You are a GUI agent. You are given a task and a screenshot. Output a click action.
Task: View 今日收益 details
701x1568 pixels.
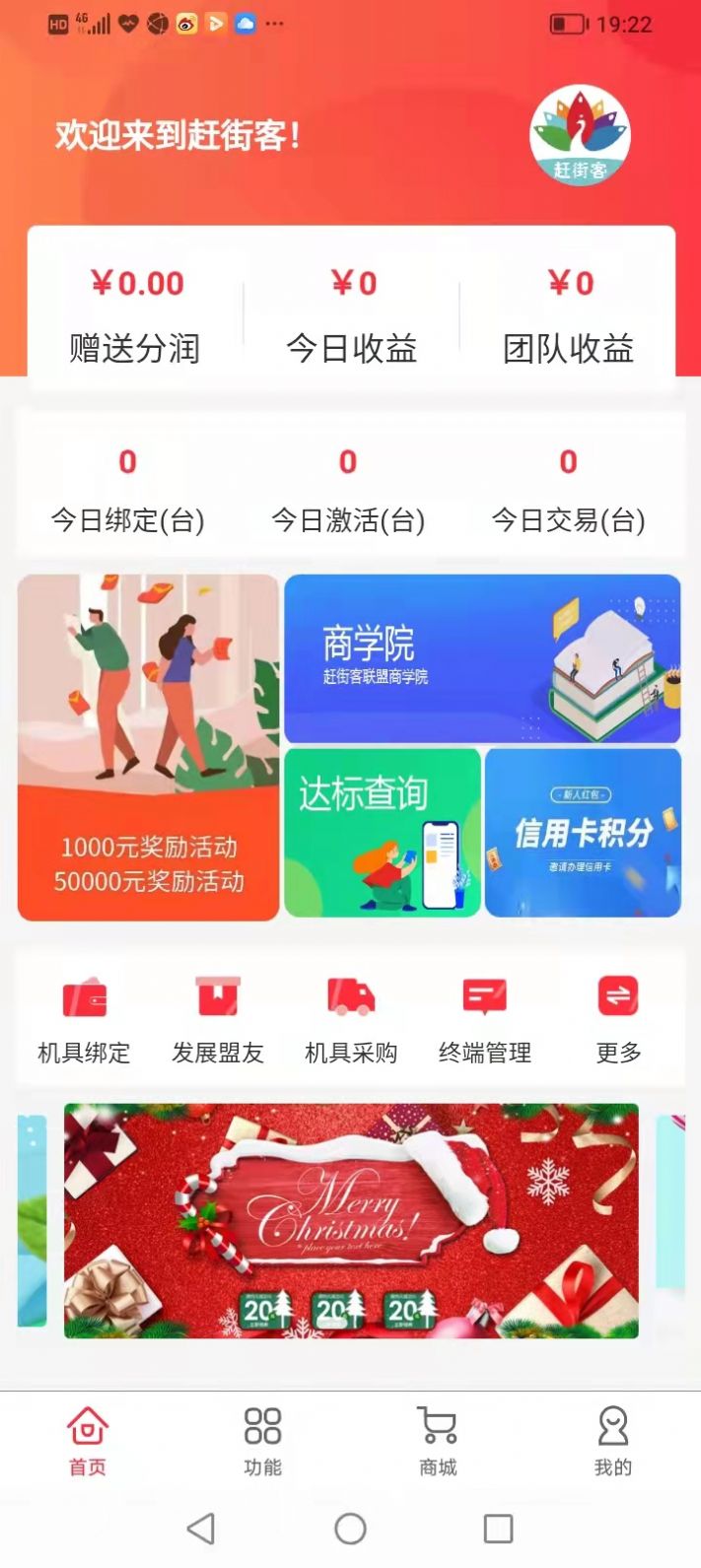coord(352,315)
